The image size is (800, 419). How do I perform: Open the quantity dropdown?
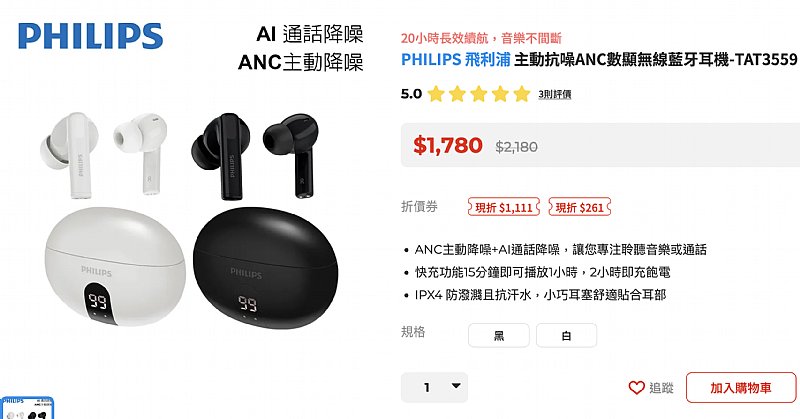tap(434, 387)
